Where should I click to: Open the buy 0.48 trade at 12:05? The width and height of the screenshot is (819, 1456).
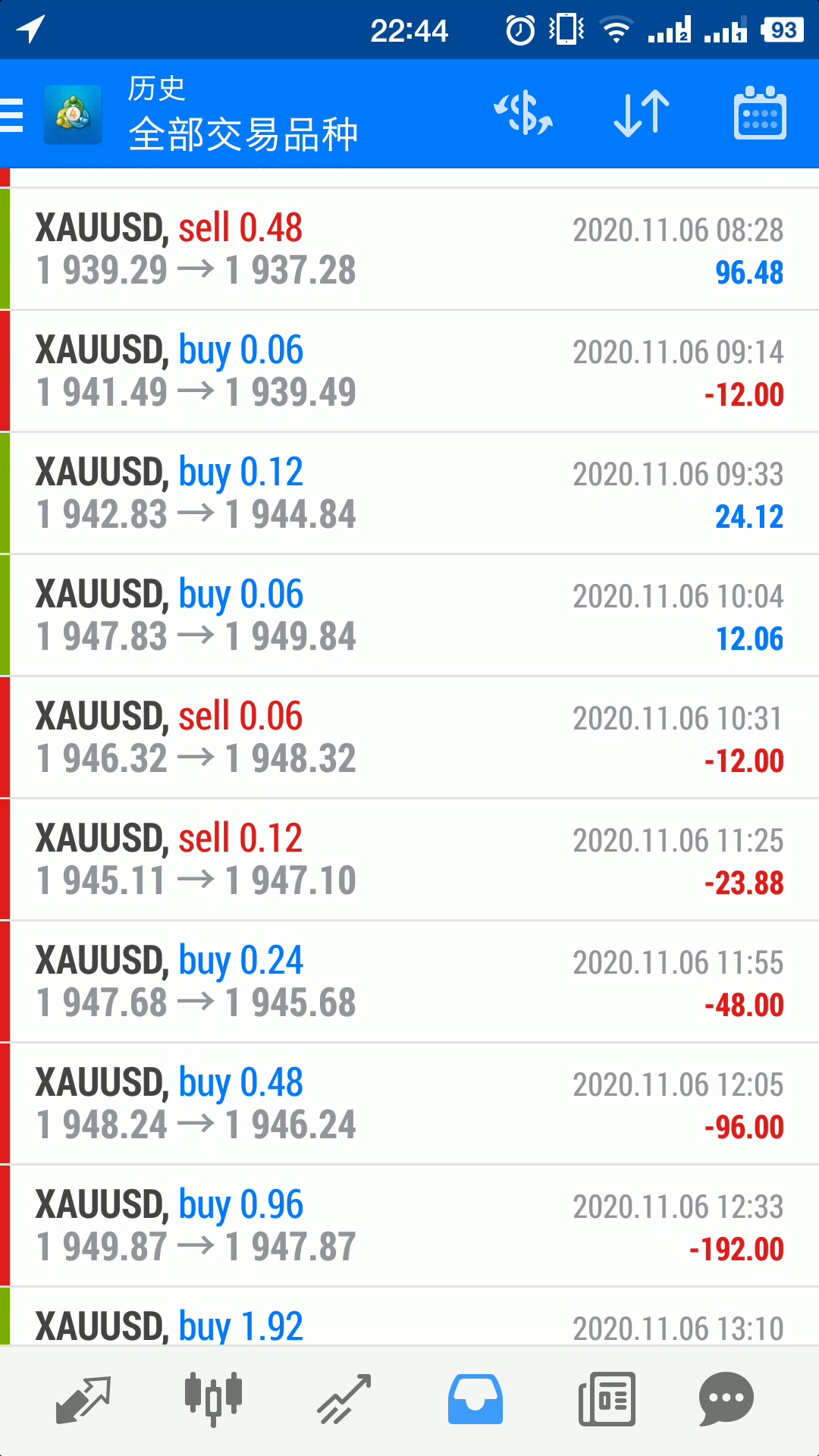pos(409,1103)
